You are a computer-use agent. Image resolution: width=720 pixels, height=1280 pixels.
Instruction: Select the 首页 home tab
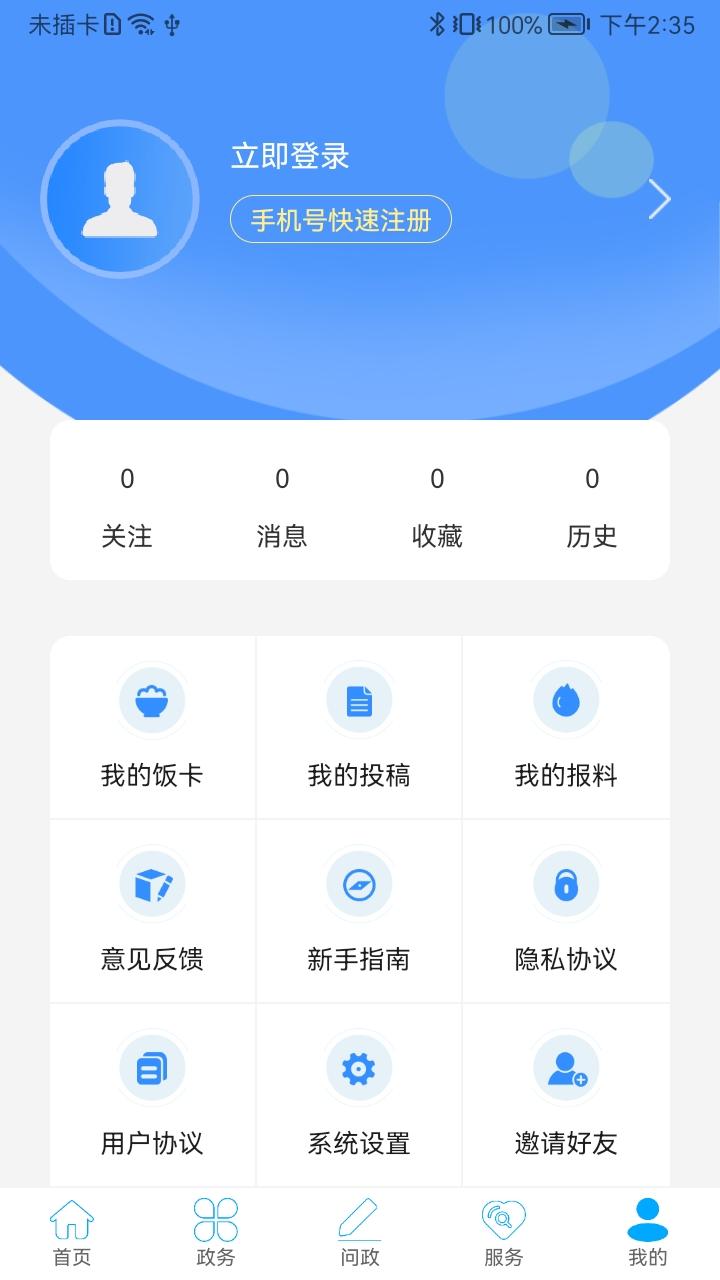click(x=71, y=1233)
